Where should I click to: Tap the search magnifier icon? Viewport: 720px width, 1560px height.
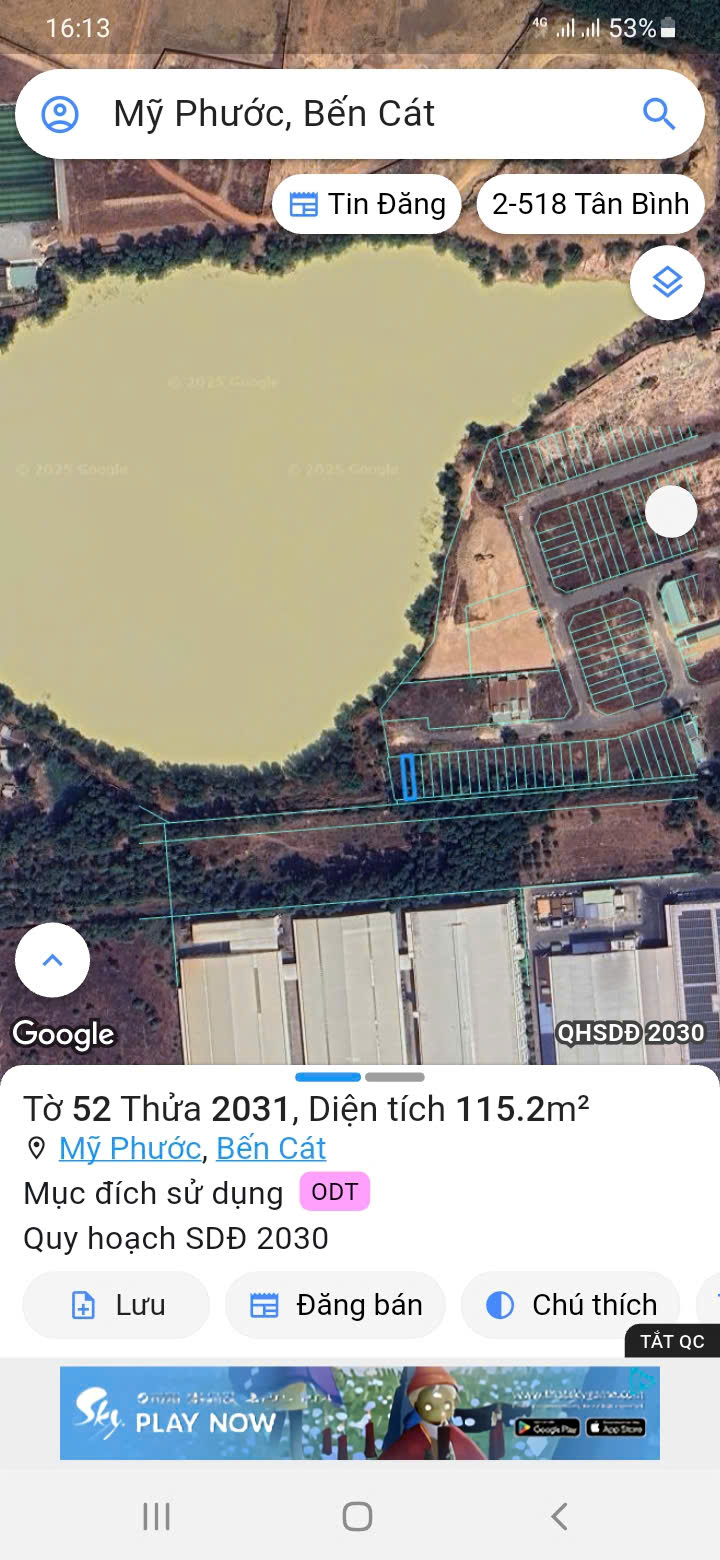pyautogui.click(x=658, y=114)
